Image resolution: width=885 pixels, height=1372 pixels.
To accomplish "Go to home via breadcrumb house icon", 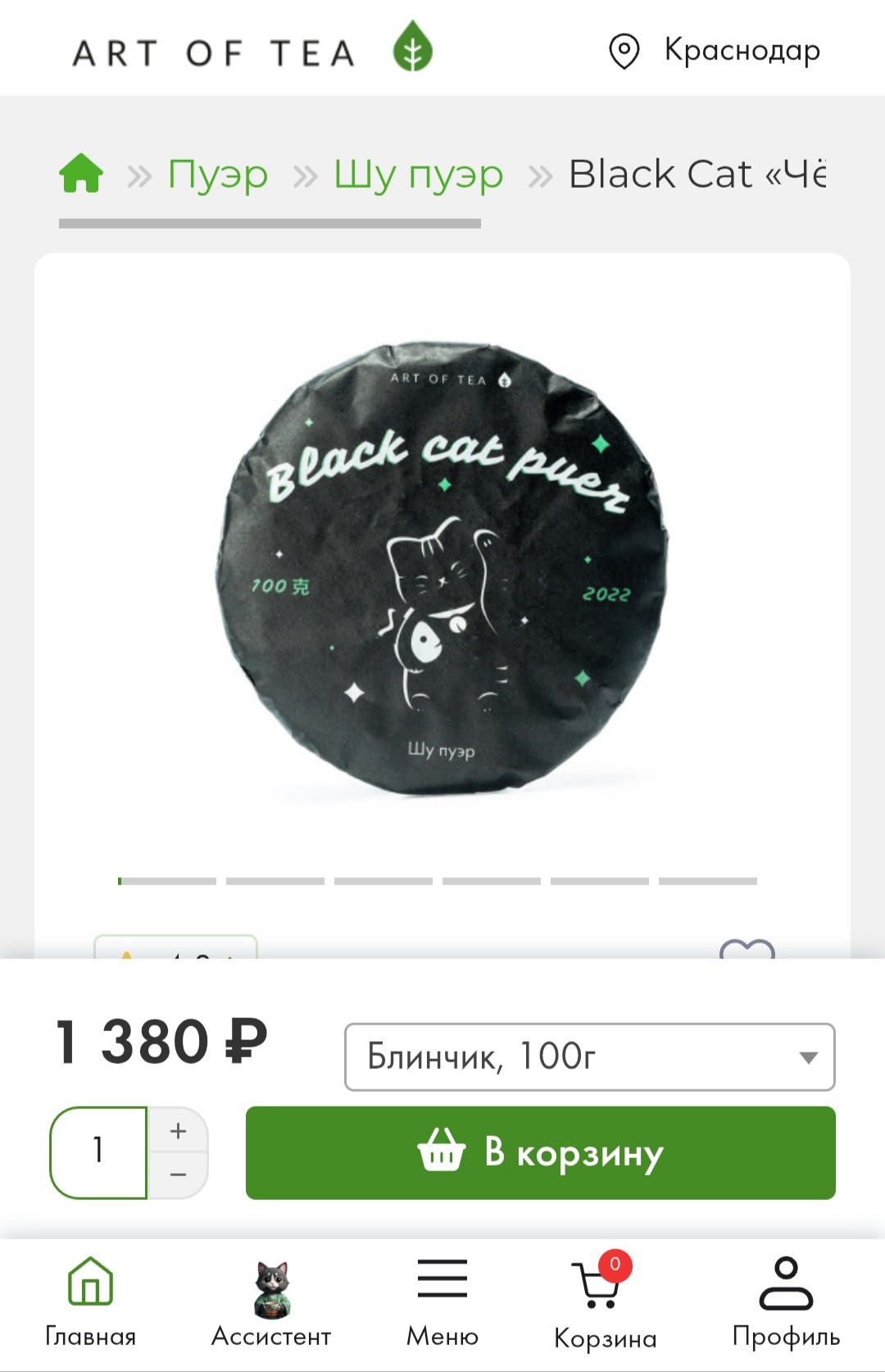I will pyautogui.click(x=81, y=173).
